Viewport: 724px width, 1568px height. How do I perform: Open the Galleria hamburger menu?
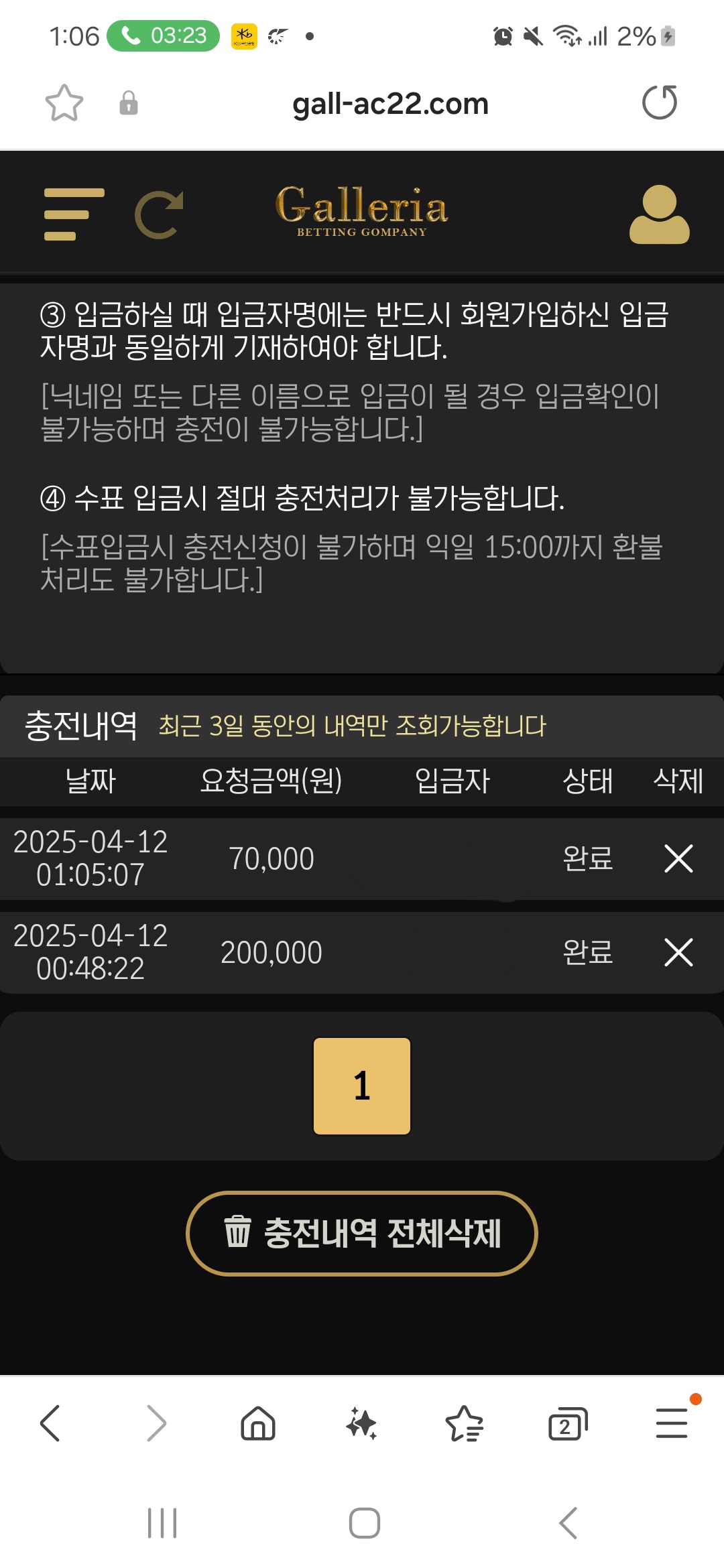[x=74, y=214]
